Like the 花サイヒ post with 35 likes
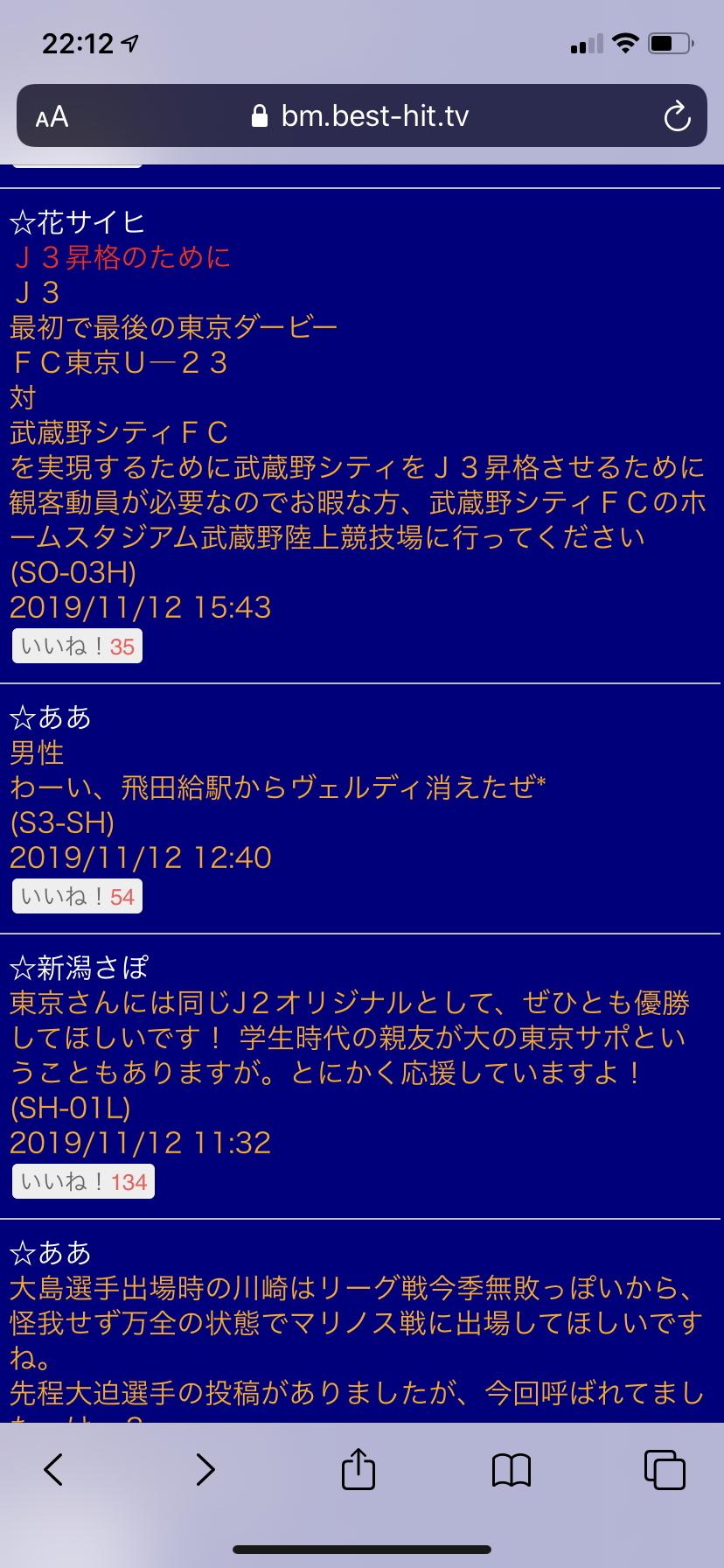This screenshot has width=724, height=1568. click(77, 647)
